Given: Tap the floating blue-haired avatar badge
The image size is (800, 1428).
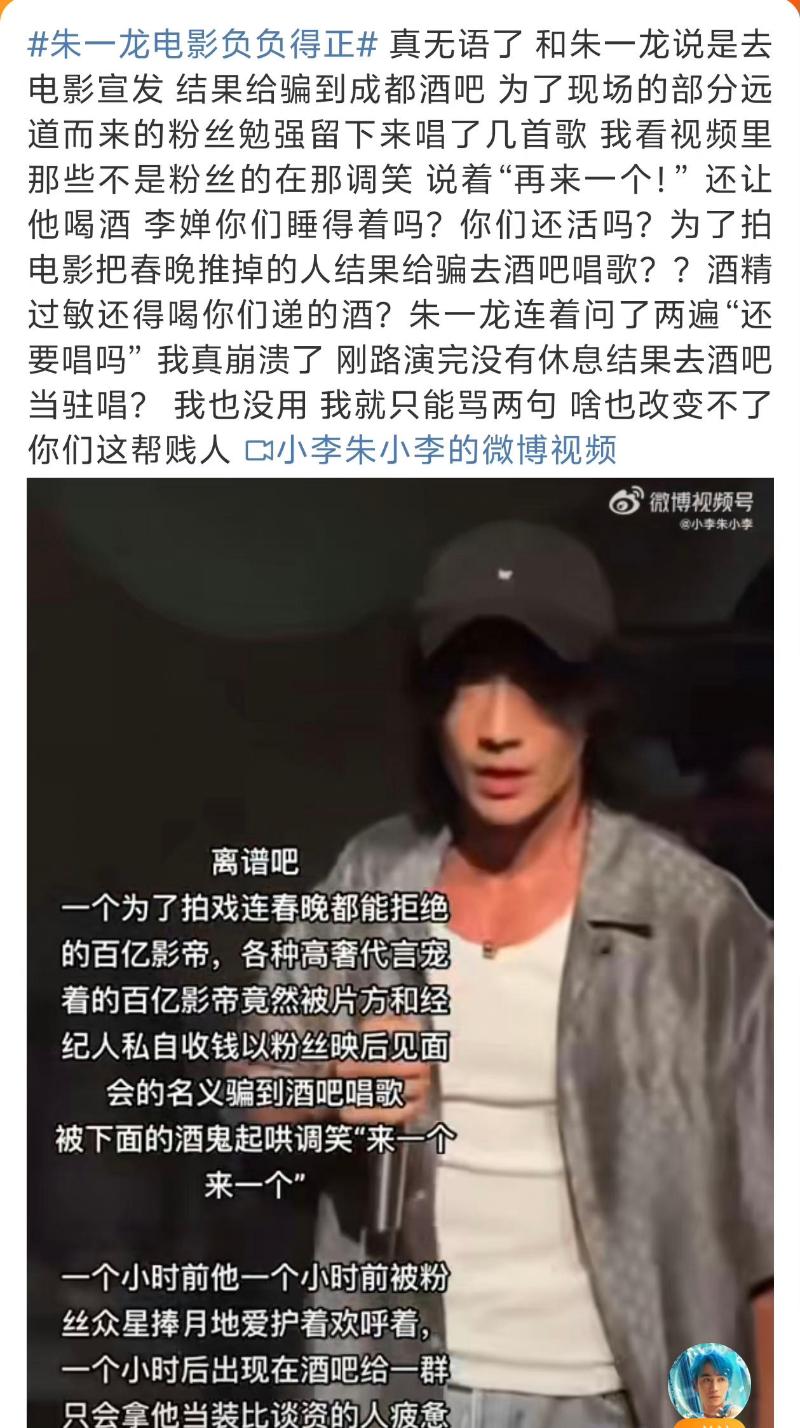Looking at the screenshot, I should [709, 1383].
